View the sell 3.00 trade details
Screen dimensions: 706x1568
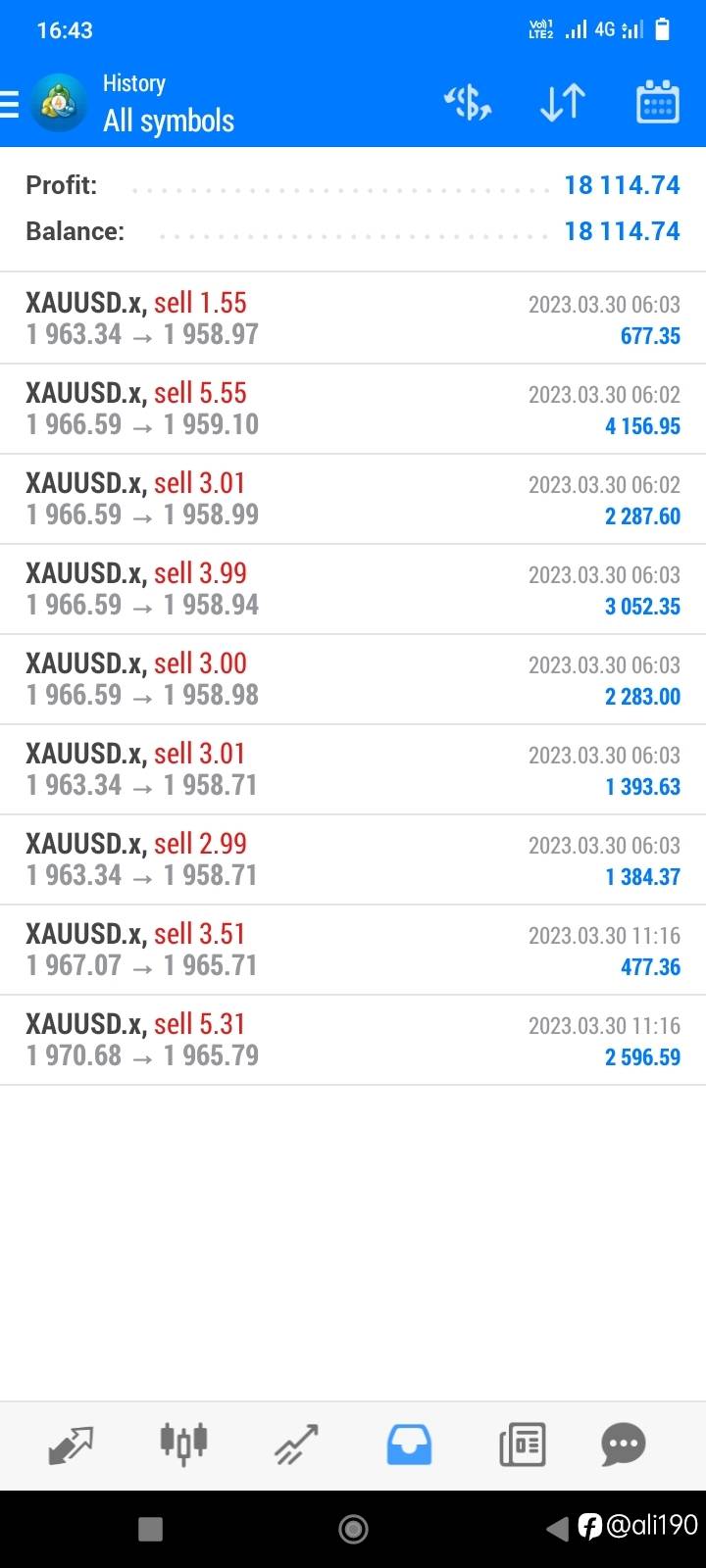pos(353,679)
